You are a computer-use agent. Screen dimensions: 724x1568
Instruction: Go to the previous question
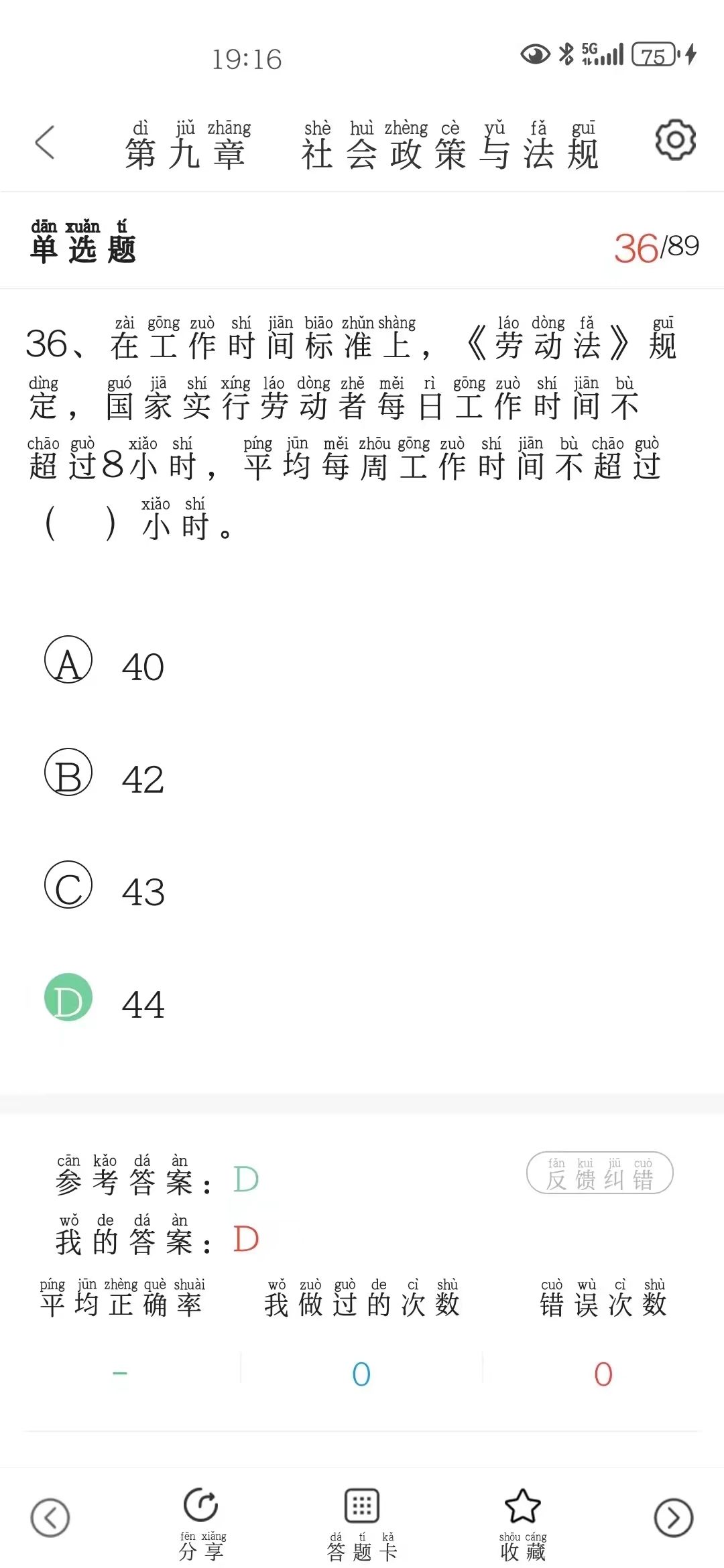pyautogui.click(x=50, y=1518)
